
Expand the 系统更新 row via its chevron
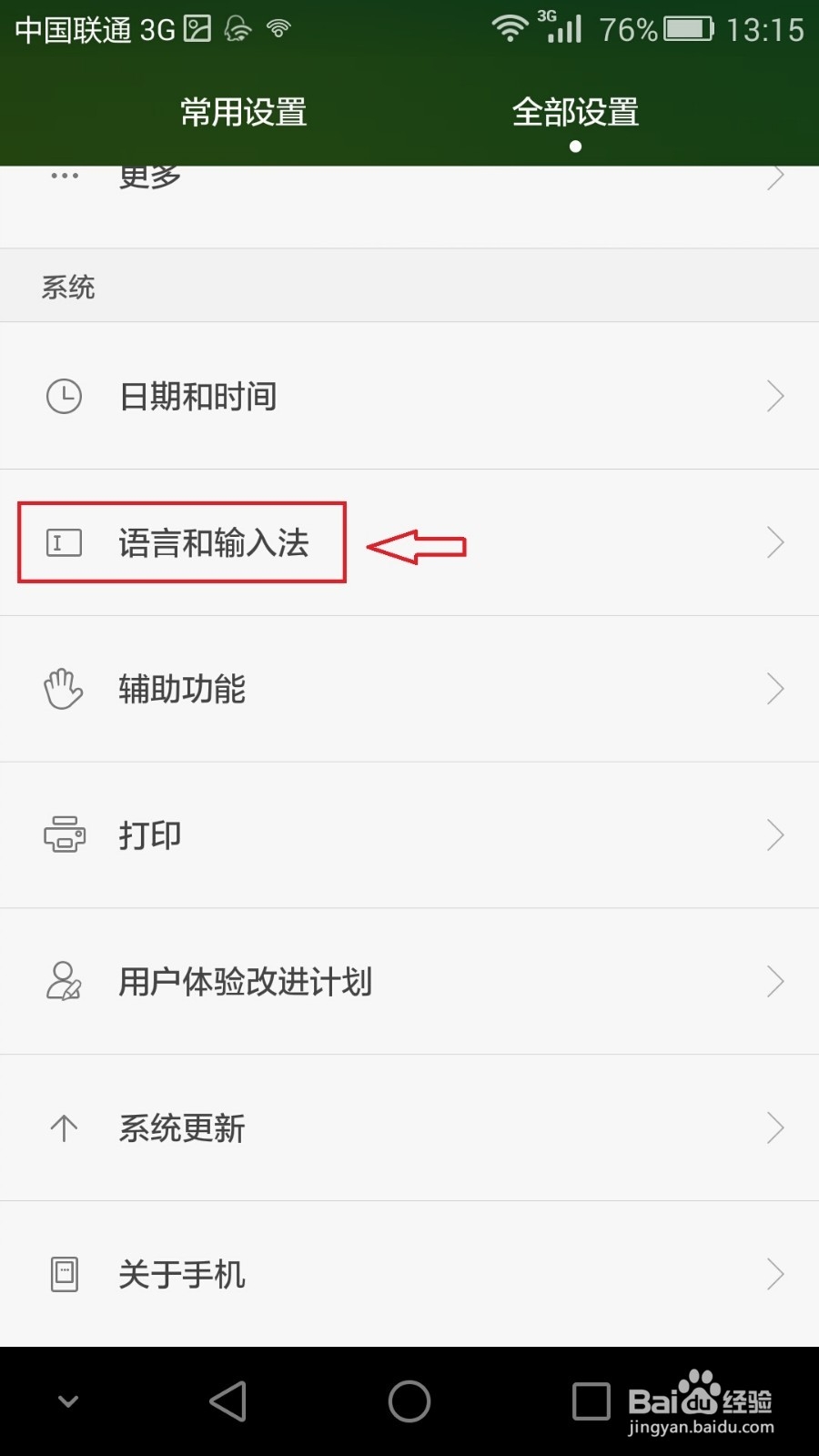point(775,1127)
